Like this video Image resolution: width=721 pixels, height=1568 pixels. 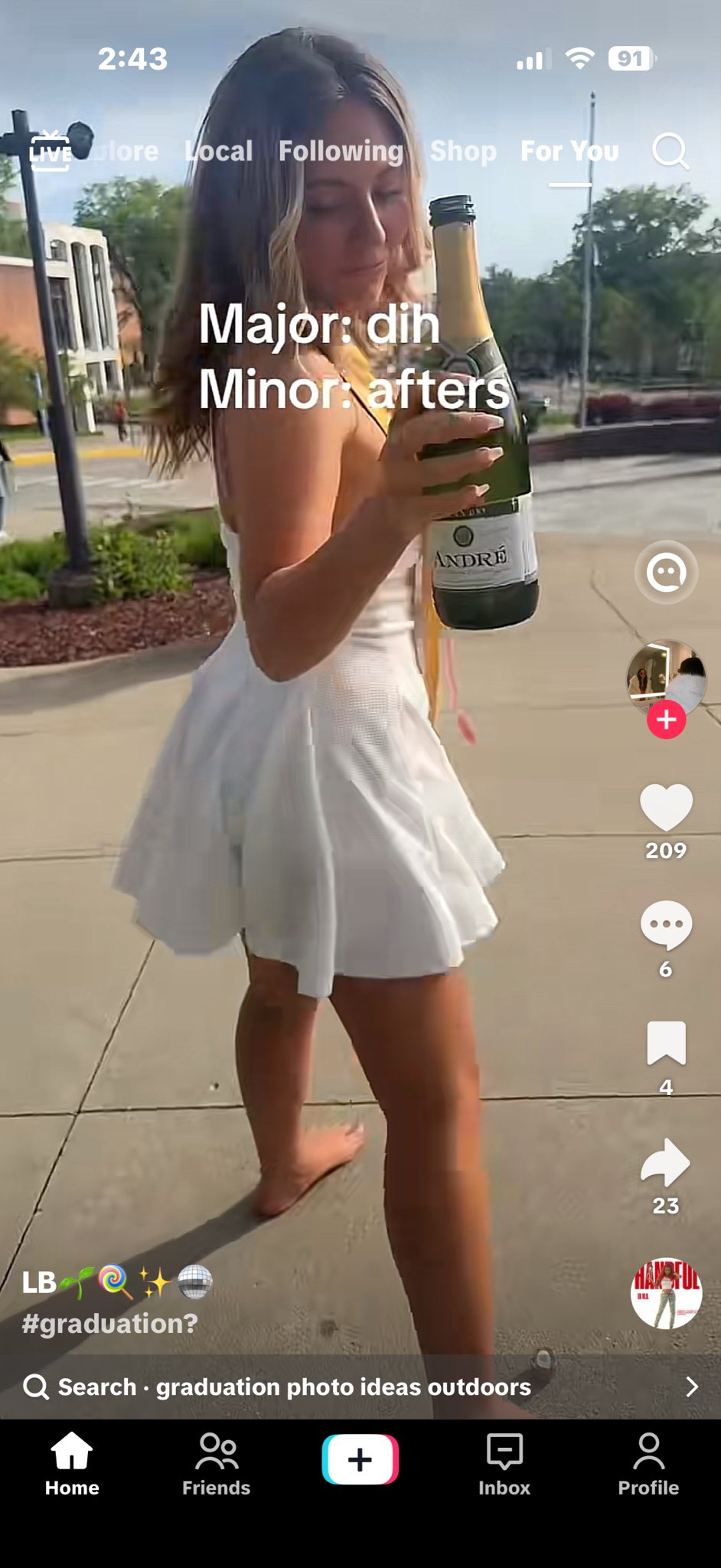666,808
